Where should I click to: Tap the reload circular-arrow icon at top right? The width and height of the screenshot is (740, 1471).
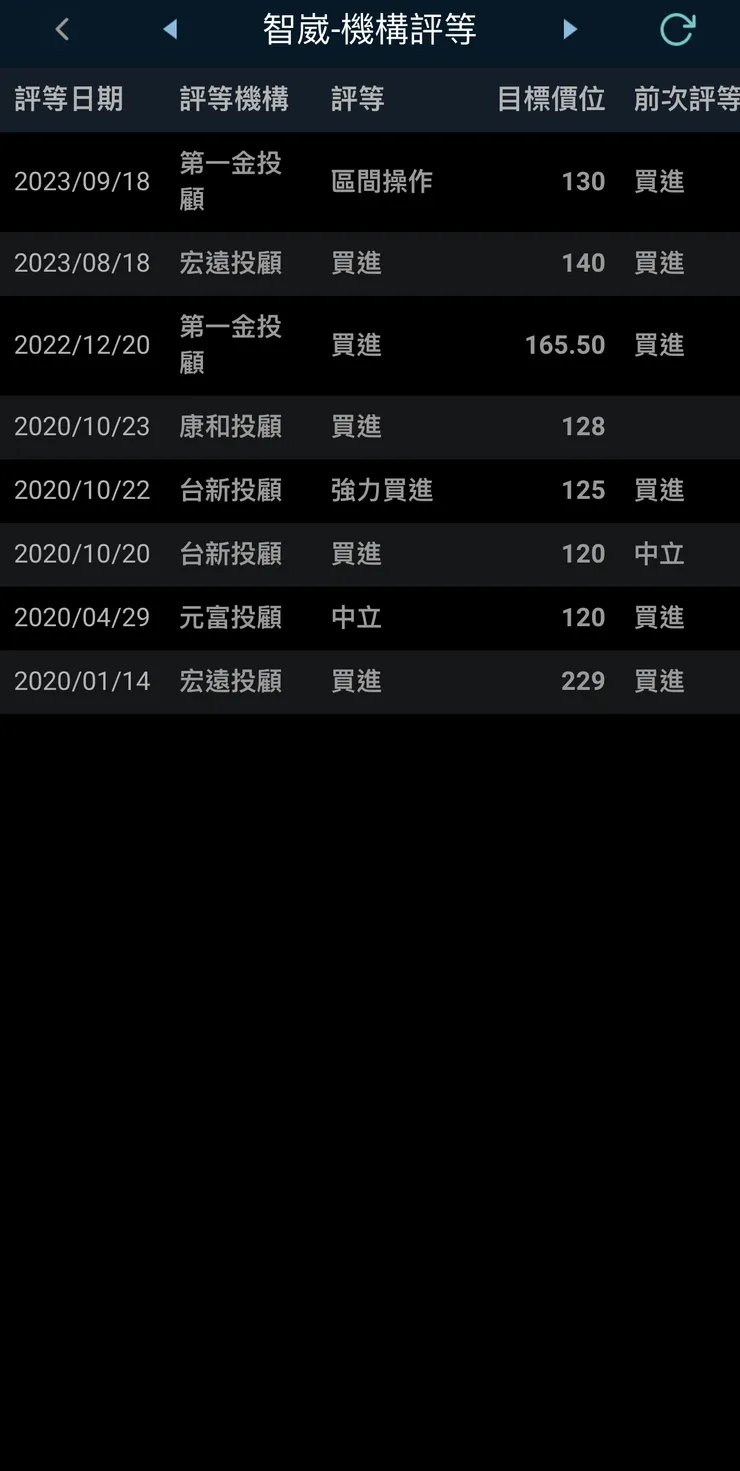point(677,29)
